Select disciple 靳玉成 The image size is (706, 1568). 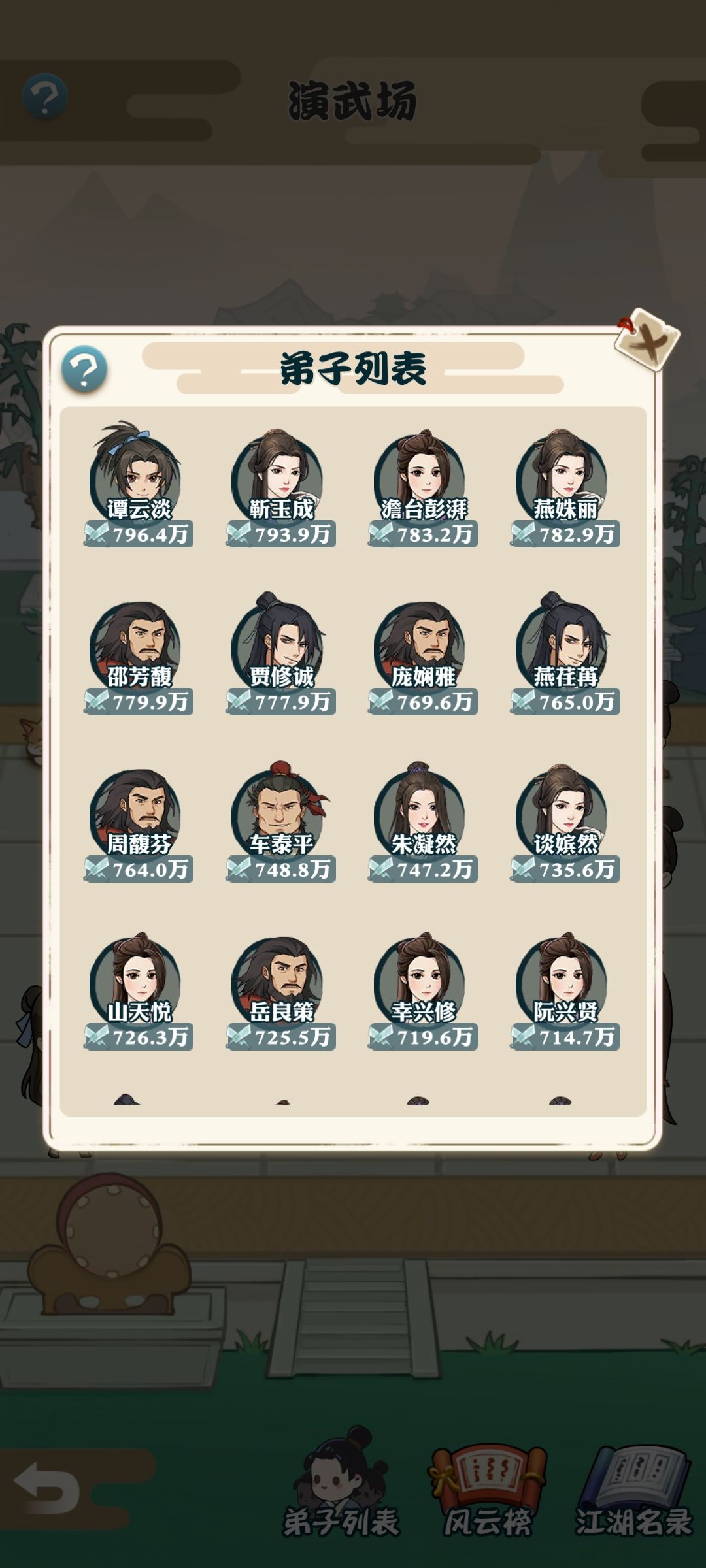coord(281,487)
